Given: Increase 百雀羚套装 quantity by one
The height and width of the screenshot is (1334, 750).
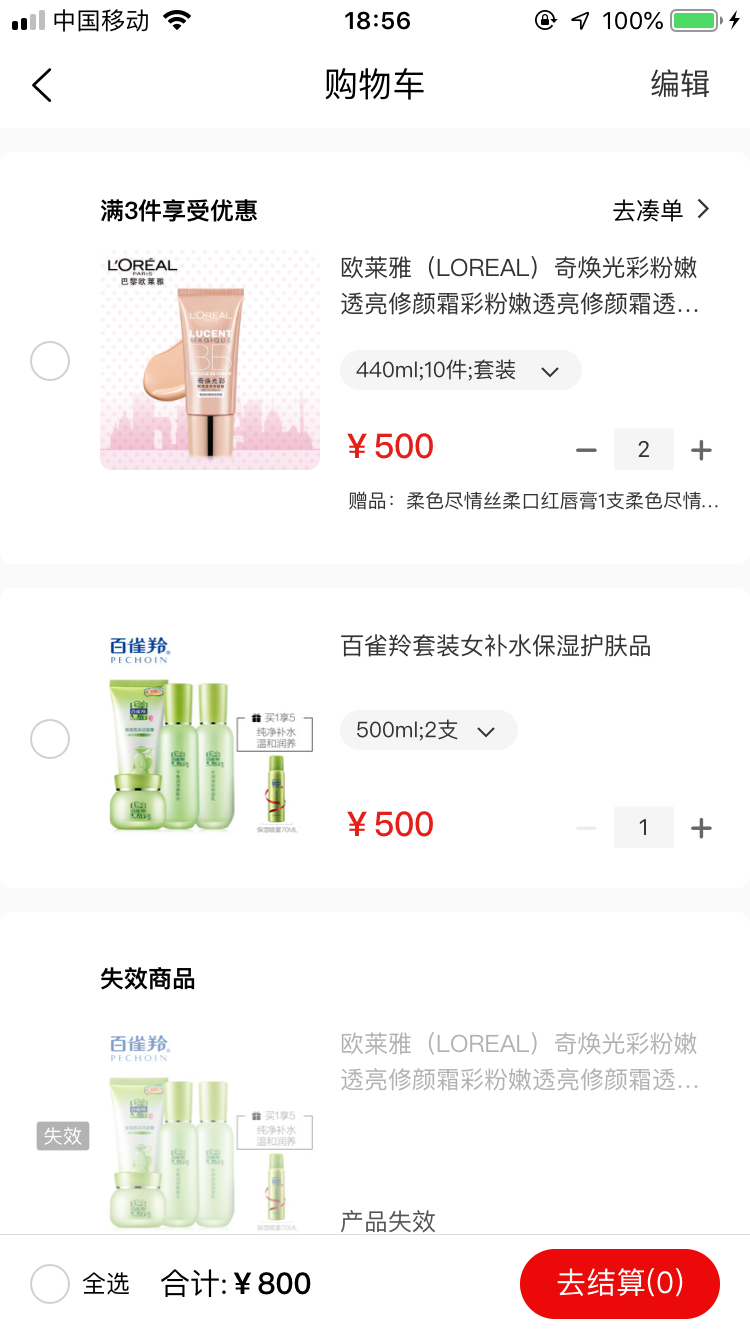Looking at the screenshot, I should click(x=701, y=828).
